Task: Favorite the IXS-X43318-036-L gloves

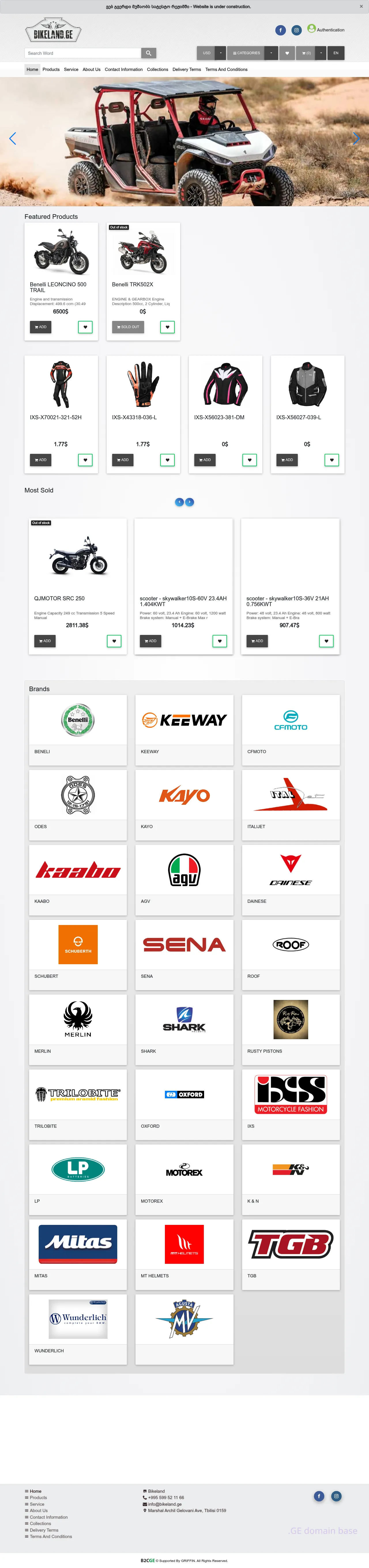Action: coord(167,460)
